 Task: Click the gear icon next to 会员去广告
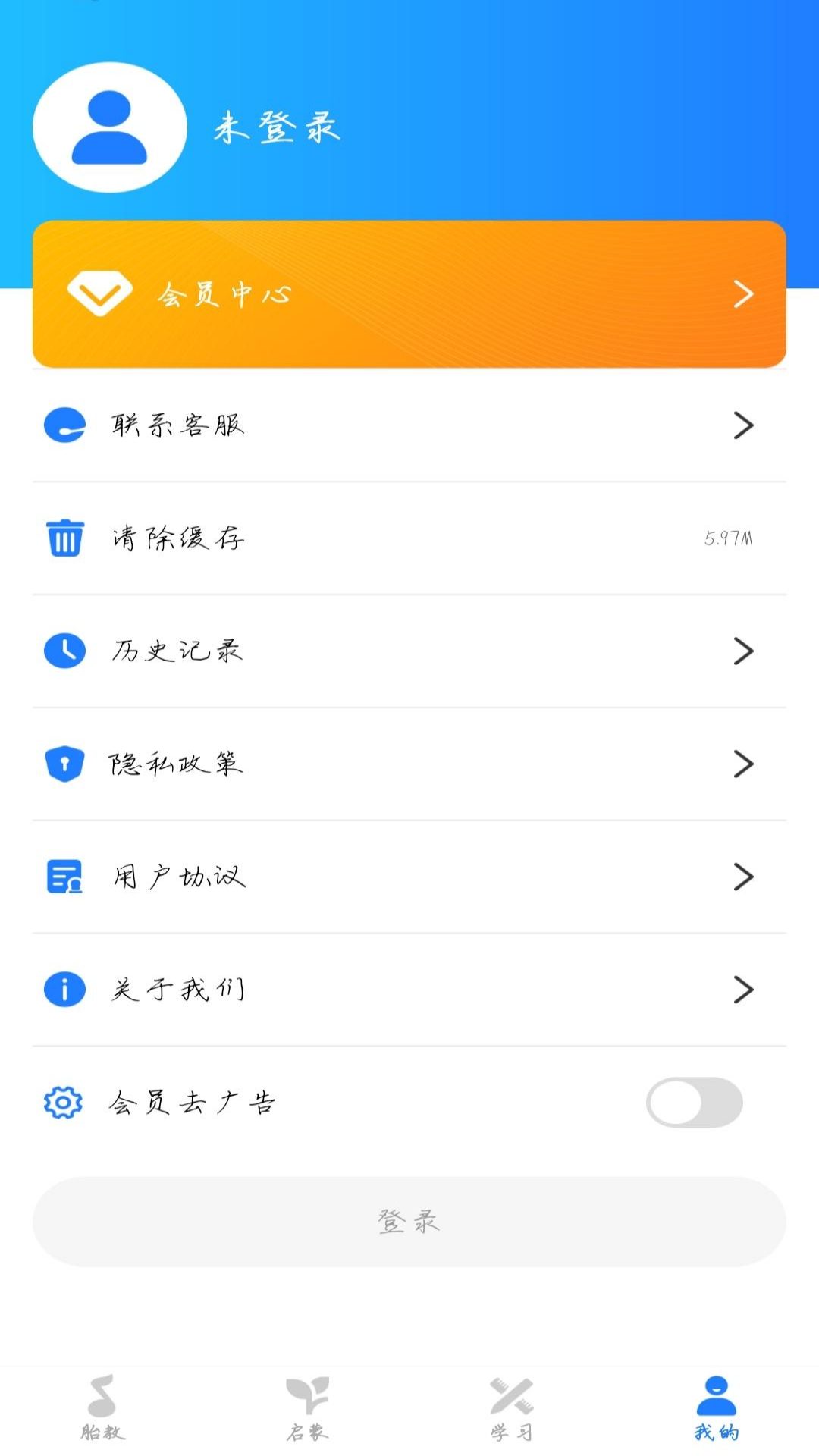64,1103
